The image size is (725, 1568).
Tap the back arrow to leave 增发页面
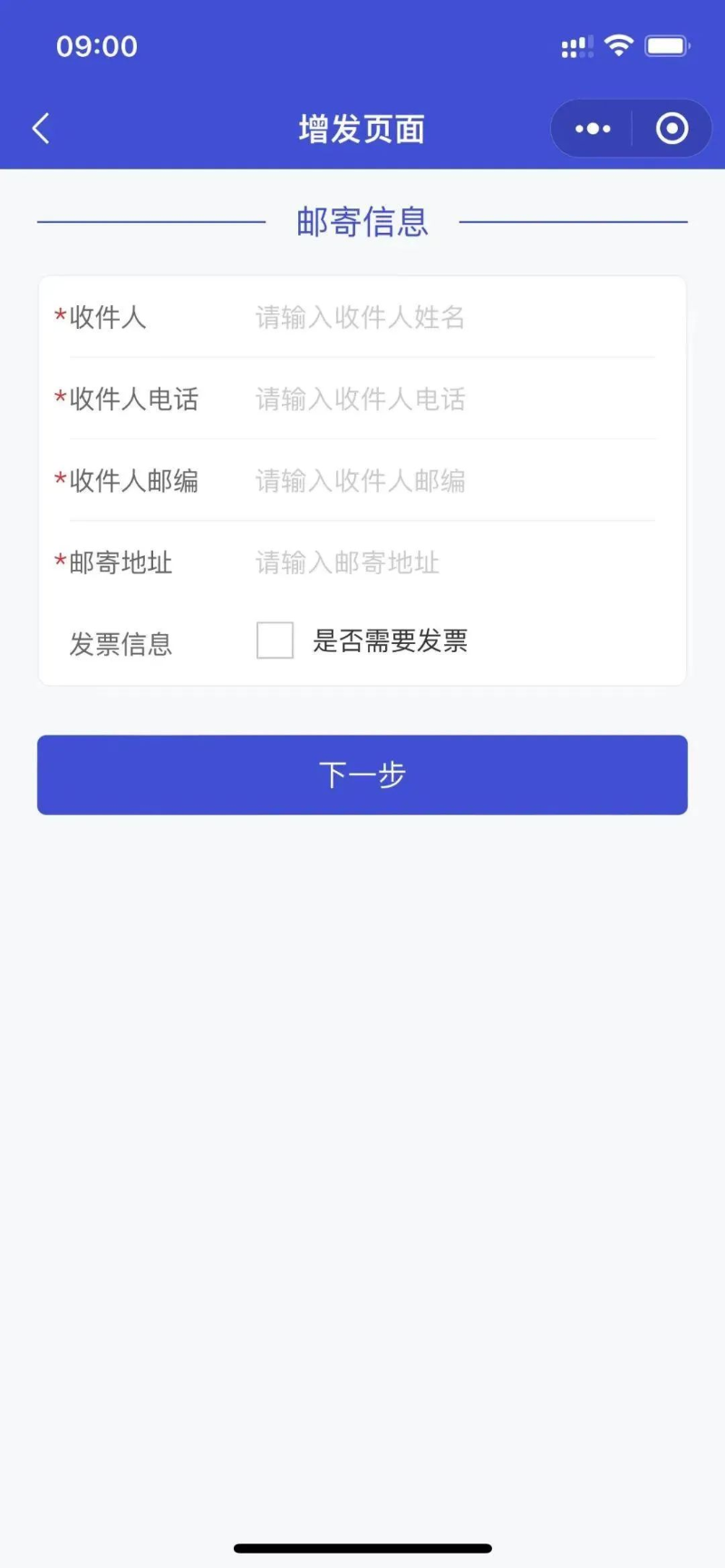click(40, 128)
